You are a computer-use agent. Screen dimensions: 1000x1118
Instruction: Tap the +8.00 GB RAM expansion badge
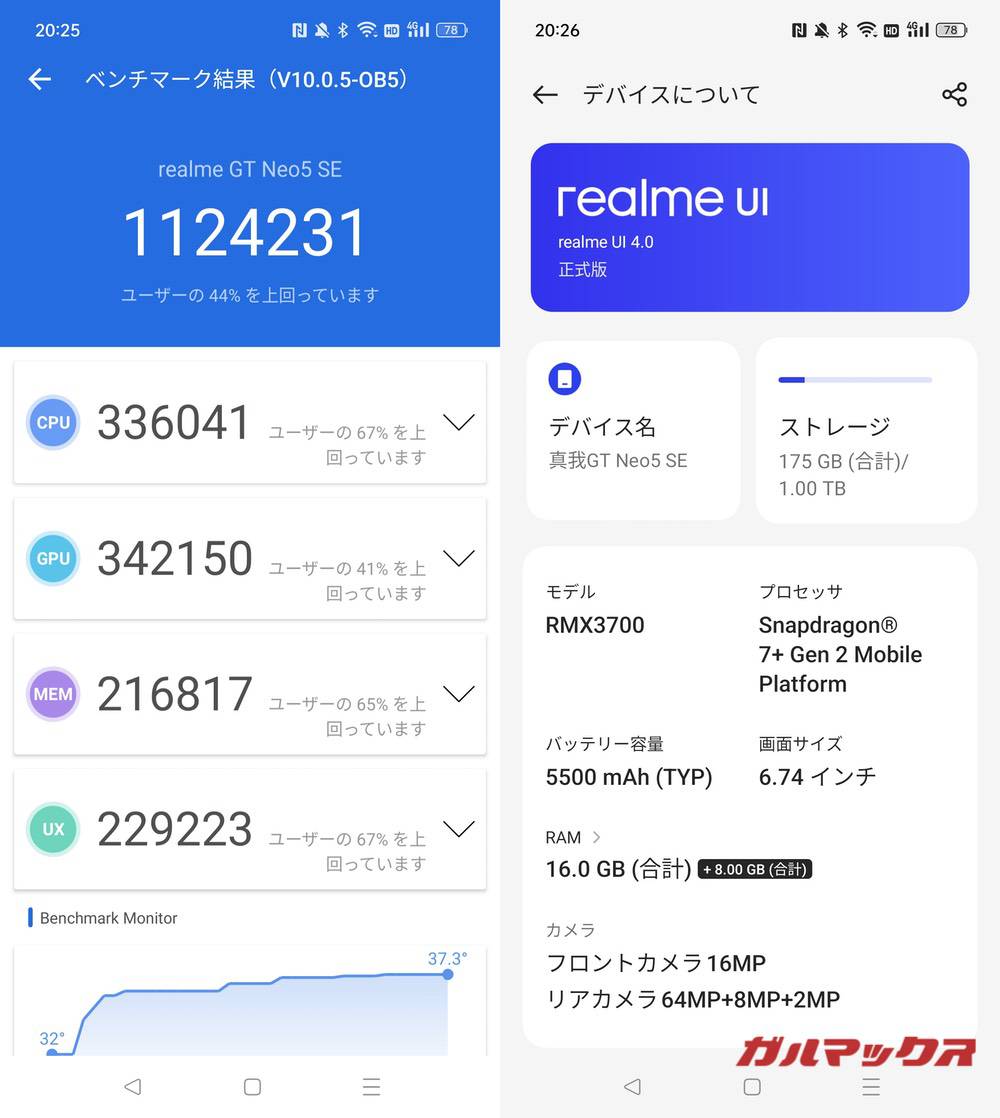coord(754,869)
